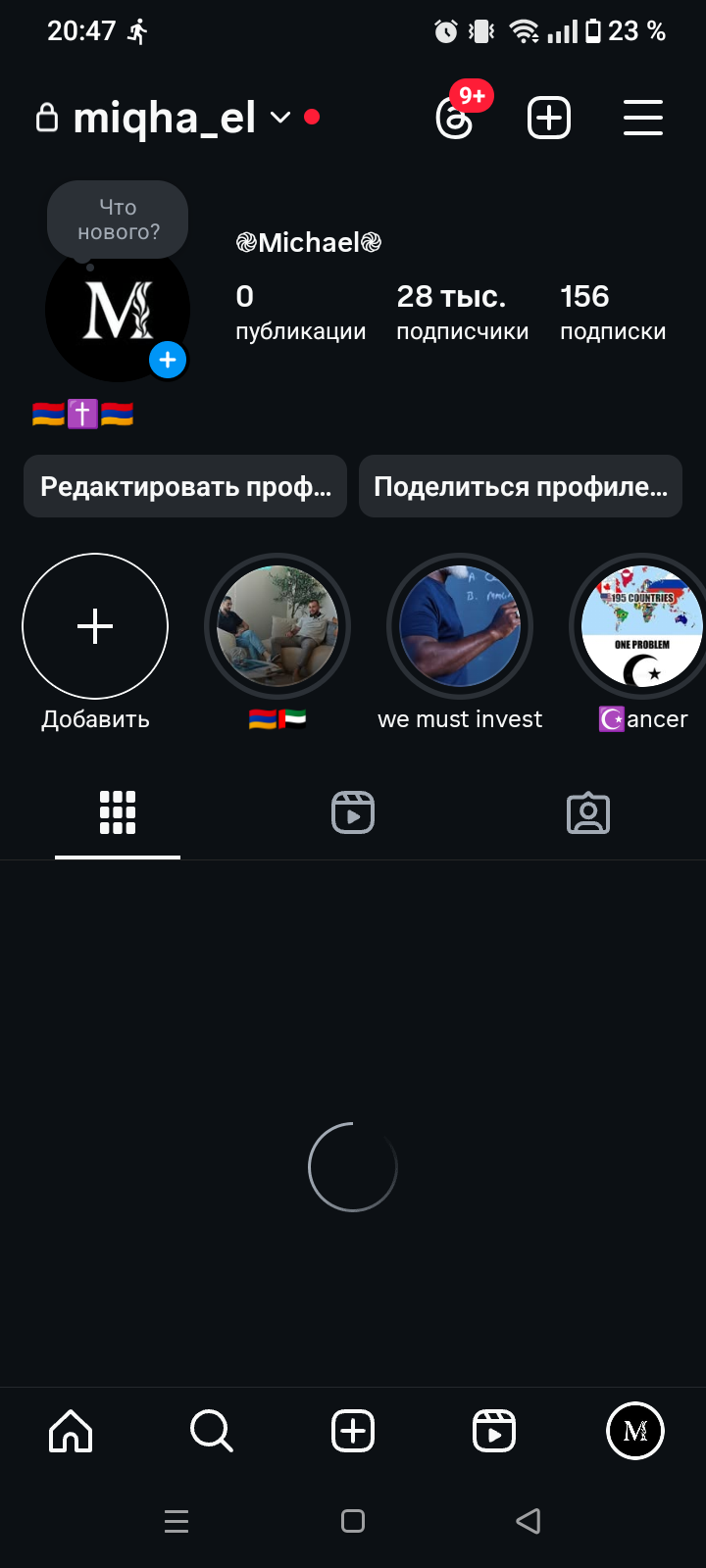The image size is (706, 1568).
Task: Tap the 'Редактировать профиль' button
Action: [184, 486]
